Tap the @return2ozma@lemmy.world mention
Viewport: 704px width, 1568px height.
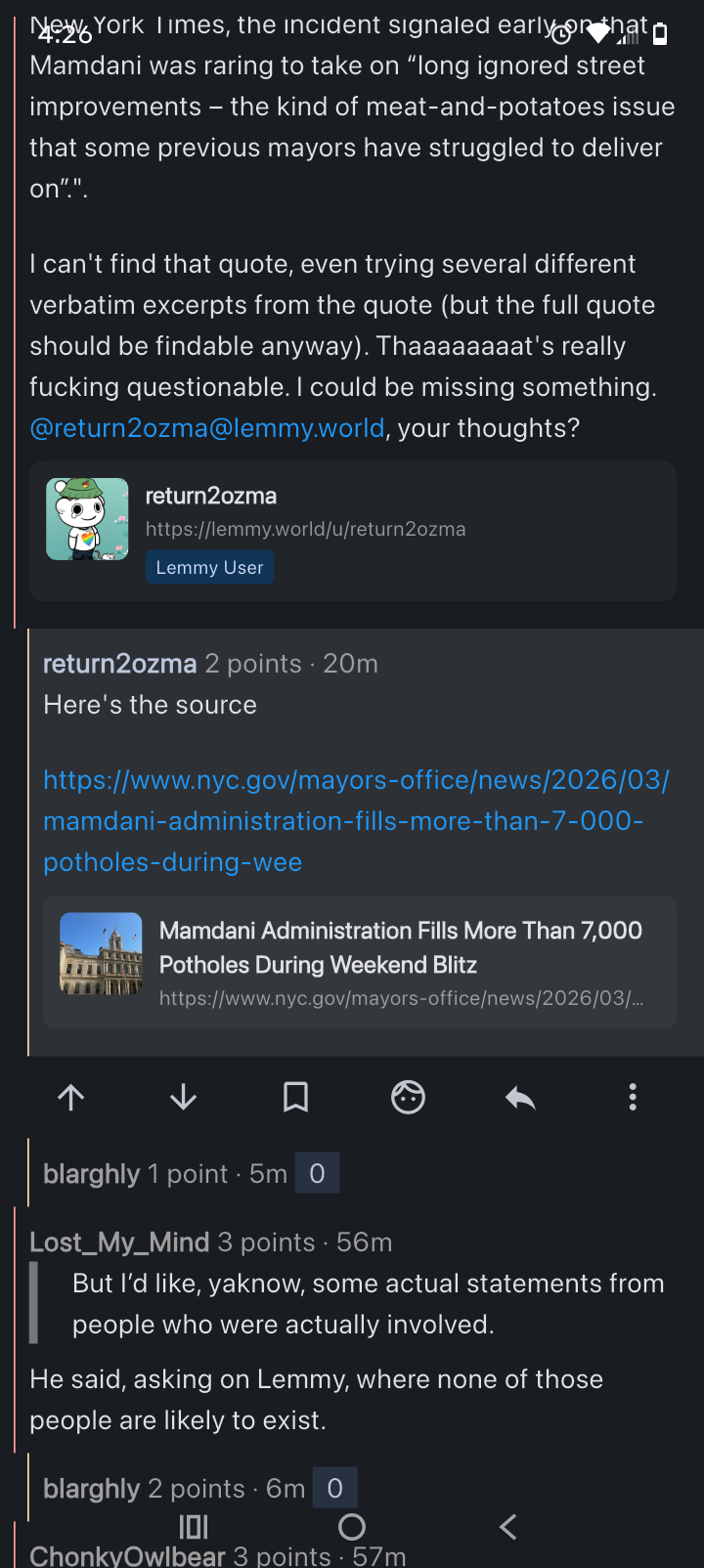click(207, 428)
